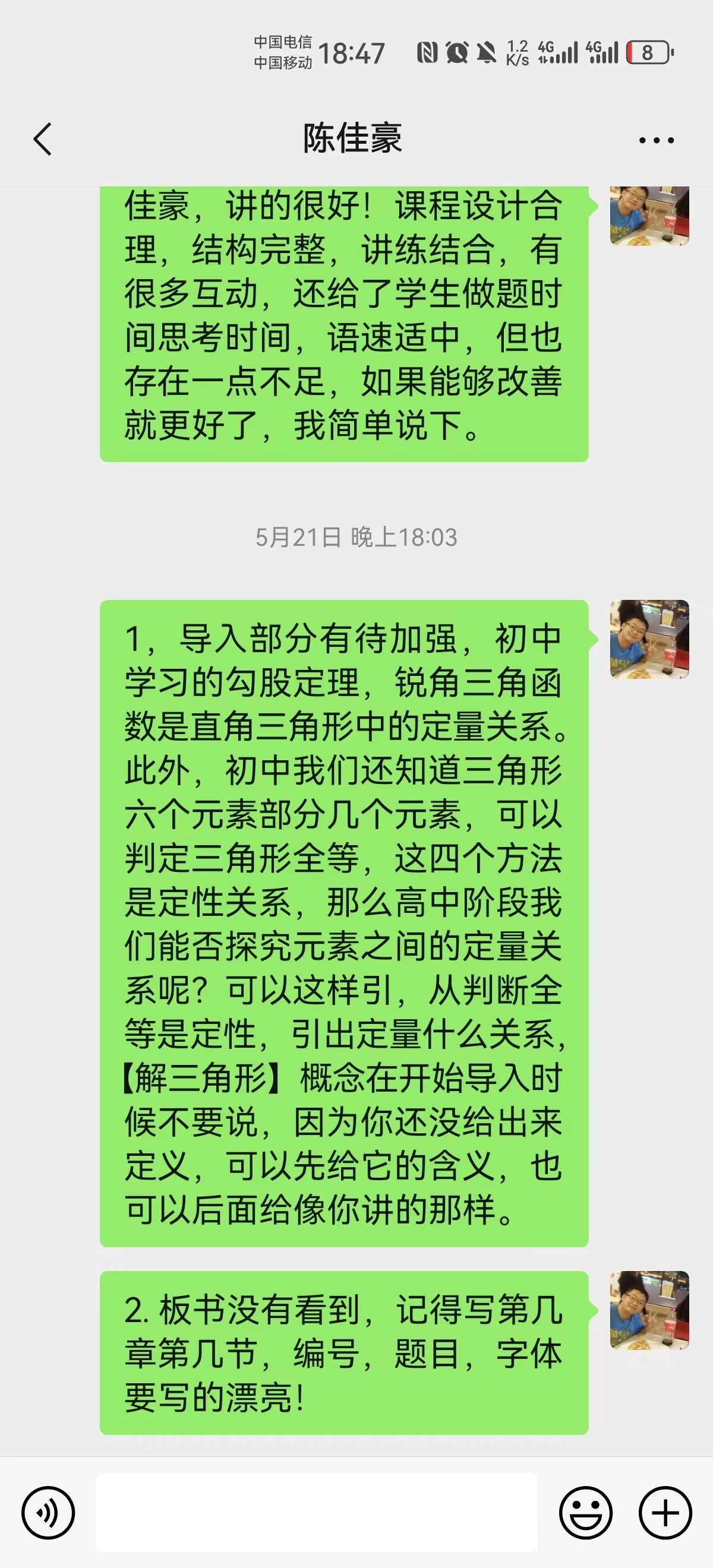Tap avatar beside the 导入部分有待加强 message
This screenshot has width=713, height=1568.
click(649, 639)
